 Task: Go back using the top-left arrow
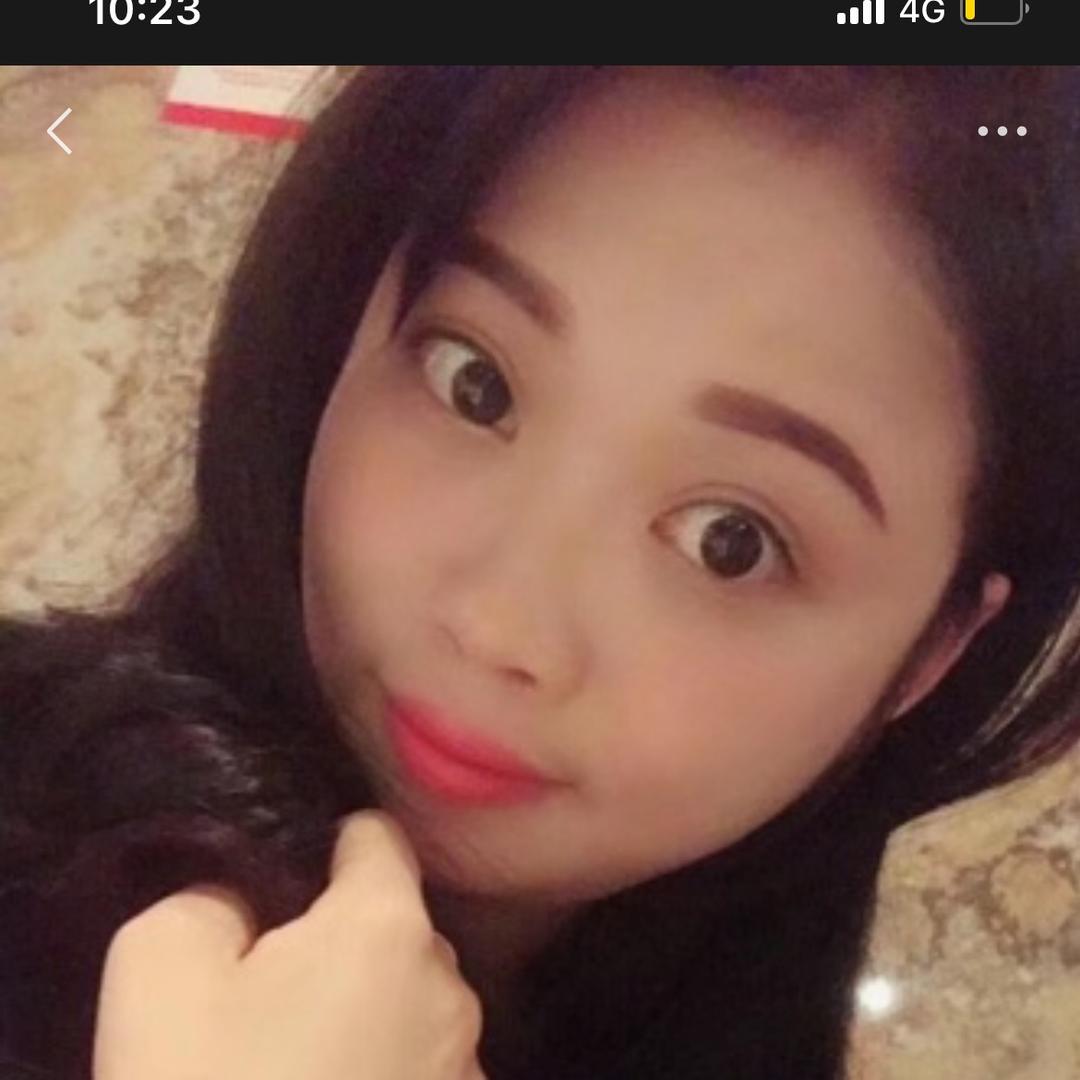(60, 131)
